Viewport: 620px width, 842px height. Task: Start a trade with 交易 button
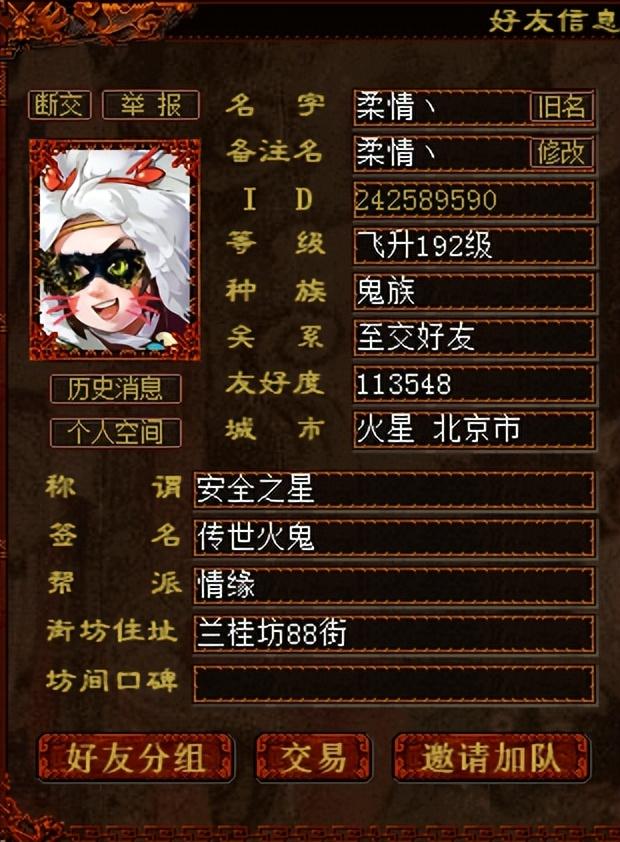tap(313, 758)
